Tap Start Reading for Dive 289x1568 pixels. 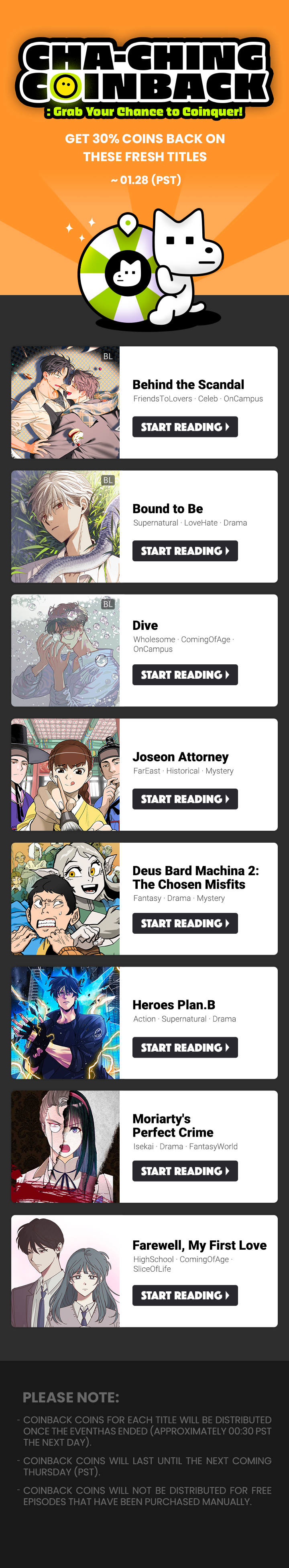point(185,674)
